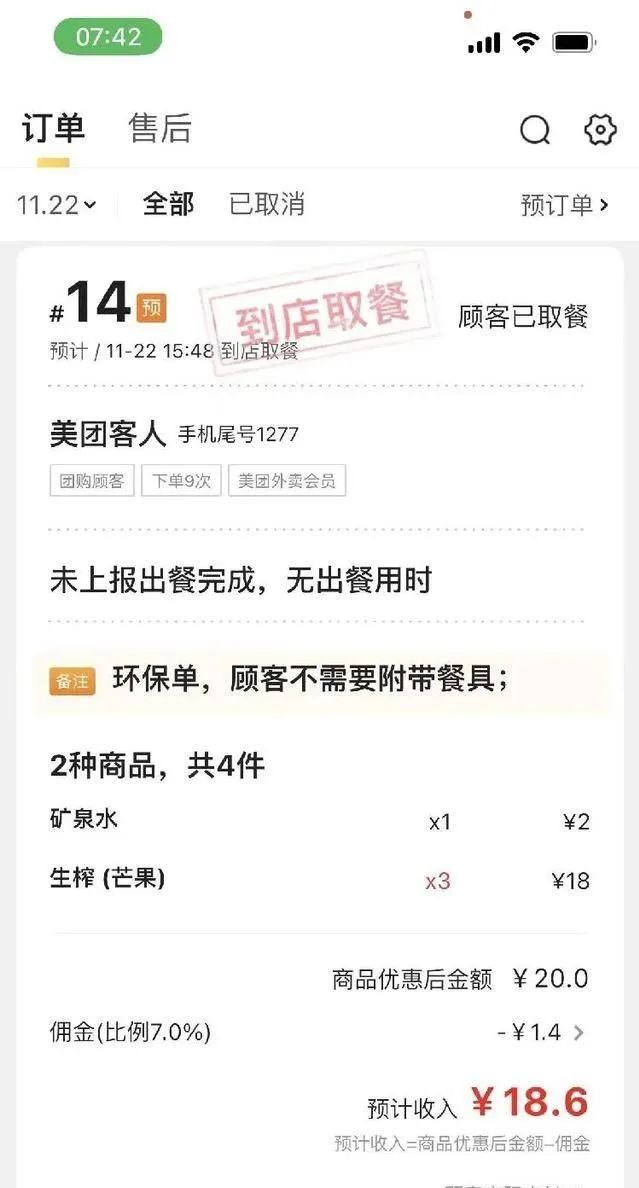Open the 11.22 date dropdown
Image resolution: width=639 pixels, height=1188 pixels.
click(57, 205)
